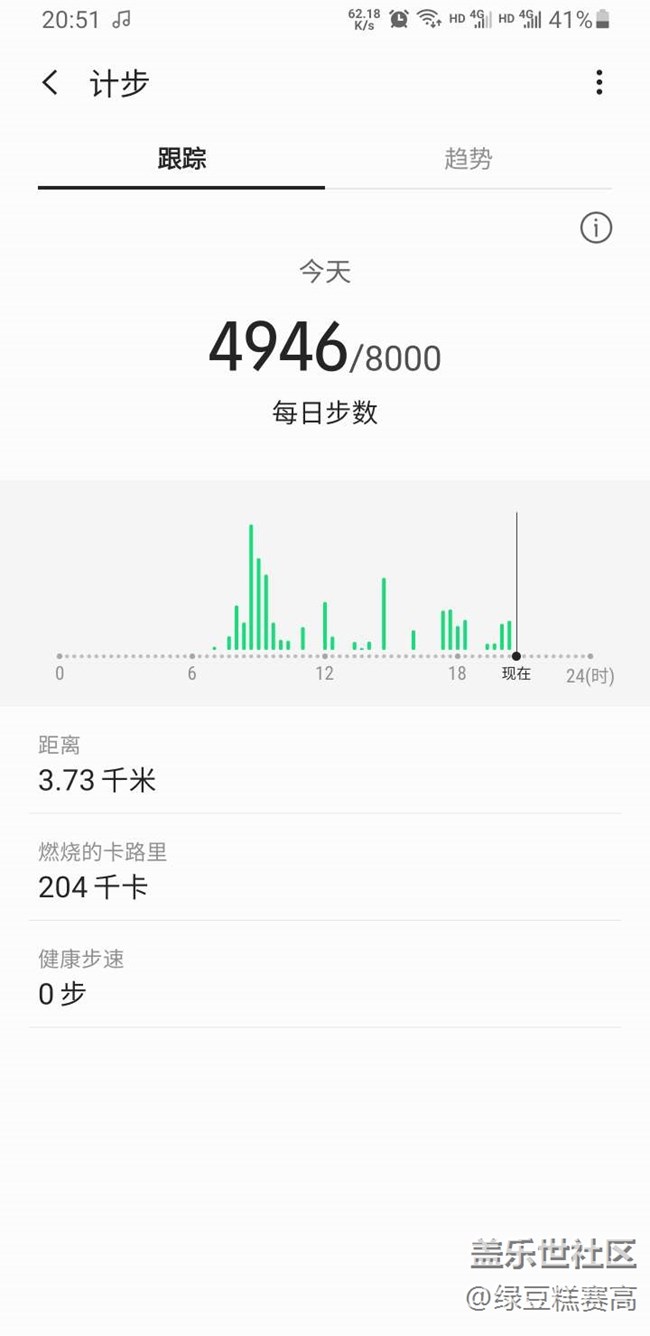Select the 跟踪 tab
Screen dimensions: 650x1336
182,159
